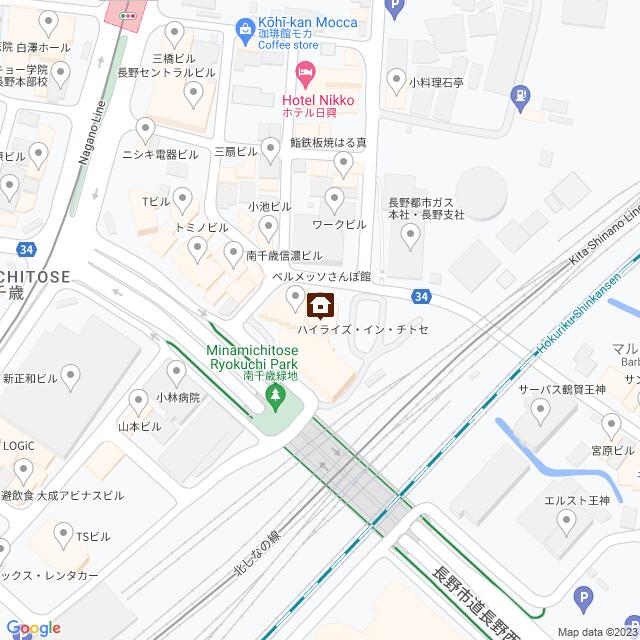
Task: Select the エルスト王神 pin
Action: coord(567,519)
